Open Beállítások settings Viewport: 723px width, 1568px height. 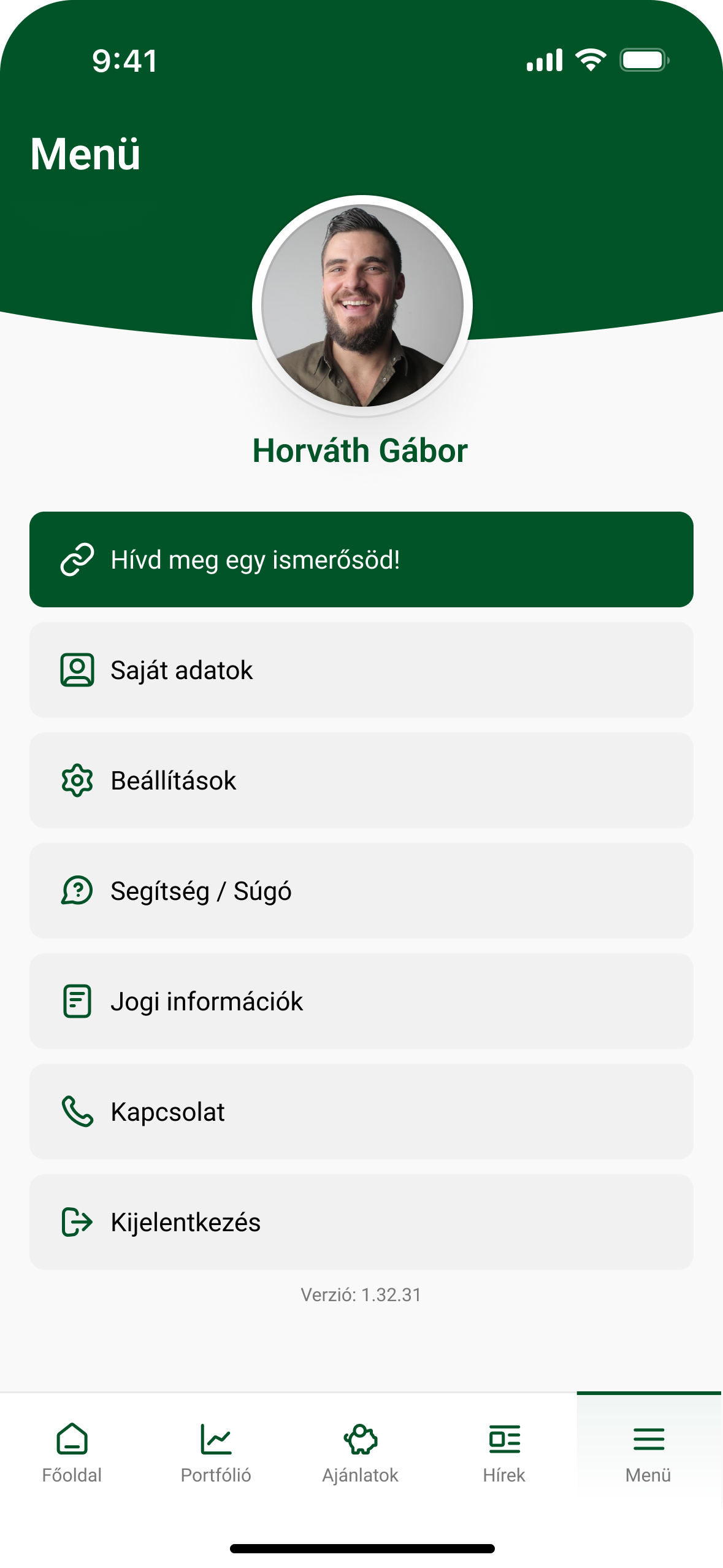[x=361, y=780]
